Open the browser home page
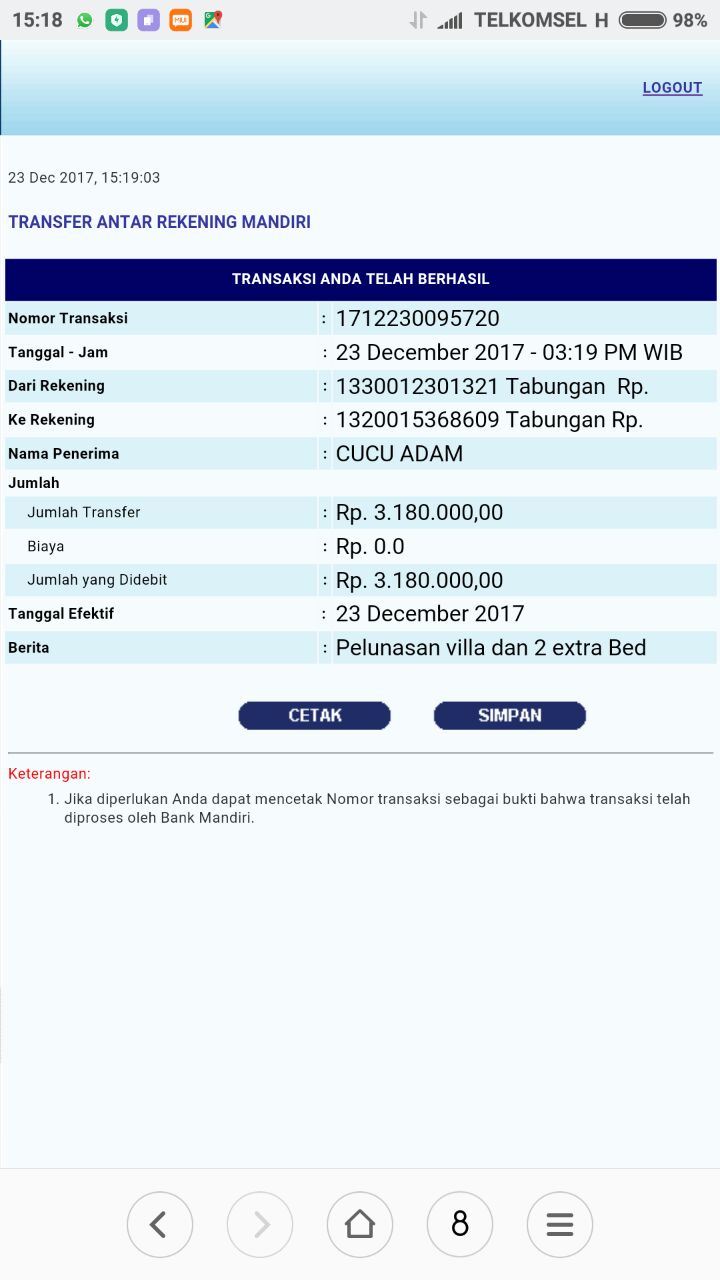 tap(360, 1224)
